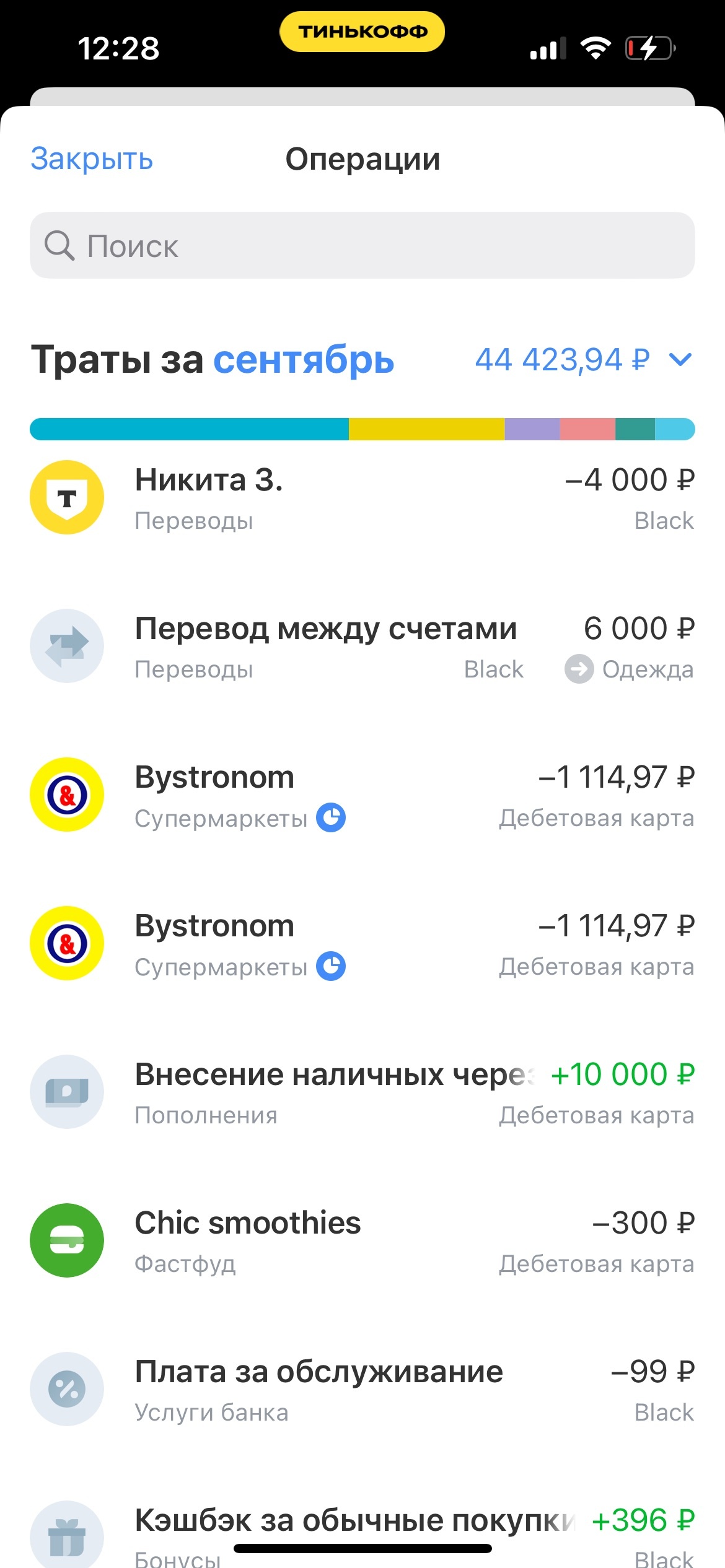Expand the 44 423,94 ₽ spending summary

582,360
